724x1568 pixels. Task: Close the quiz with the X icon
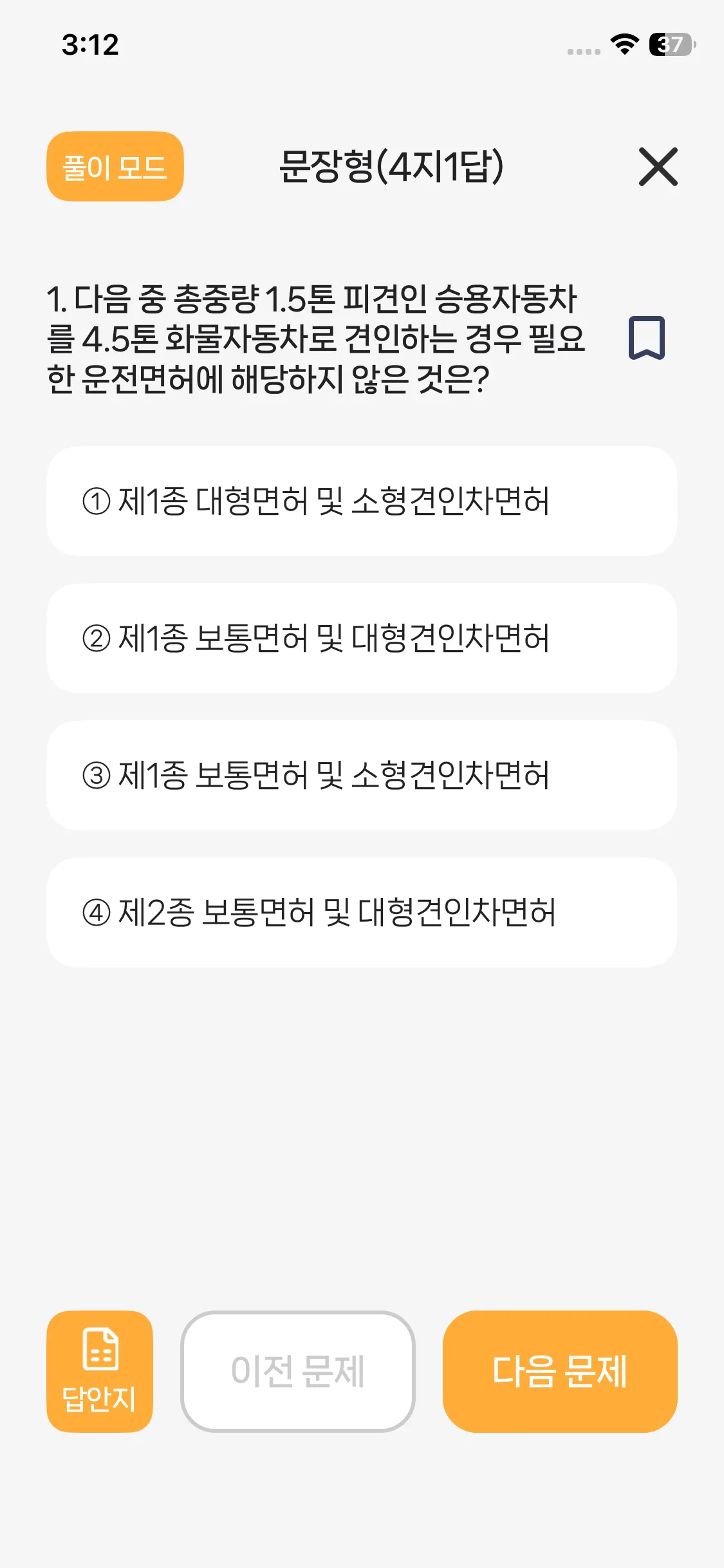point(658,167)
